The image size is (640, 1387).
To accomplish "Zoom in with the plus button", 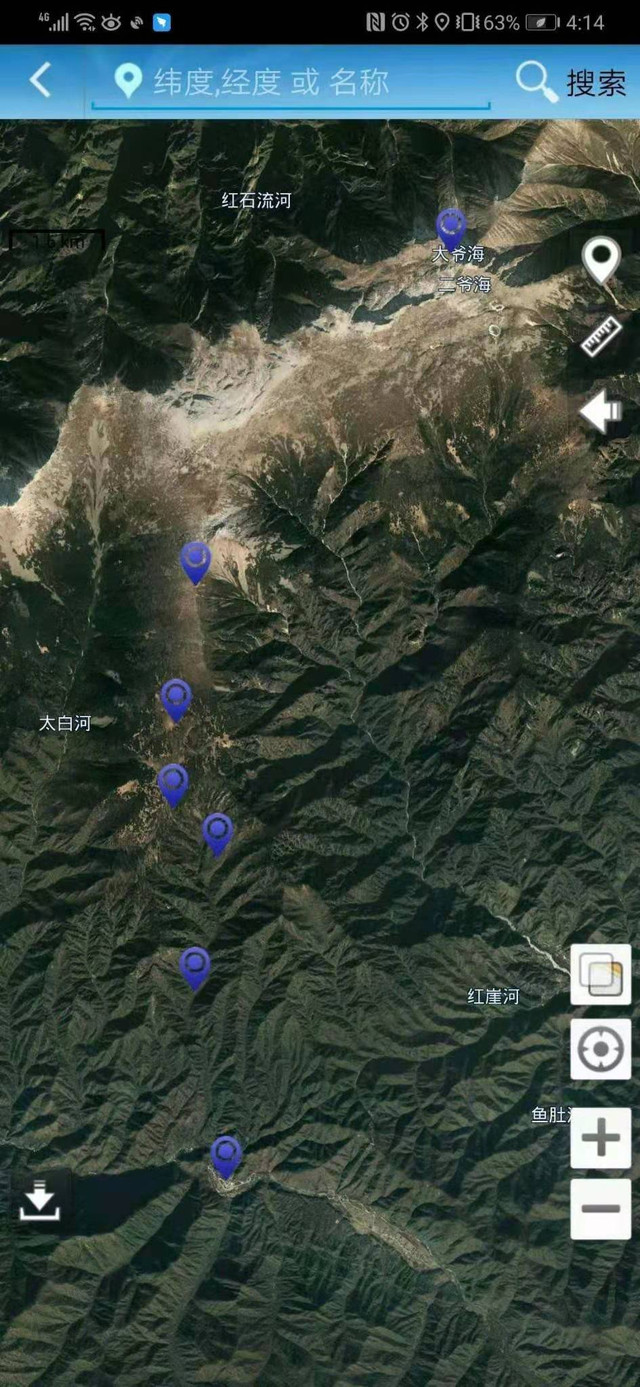I will pos(601,1138).
